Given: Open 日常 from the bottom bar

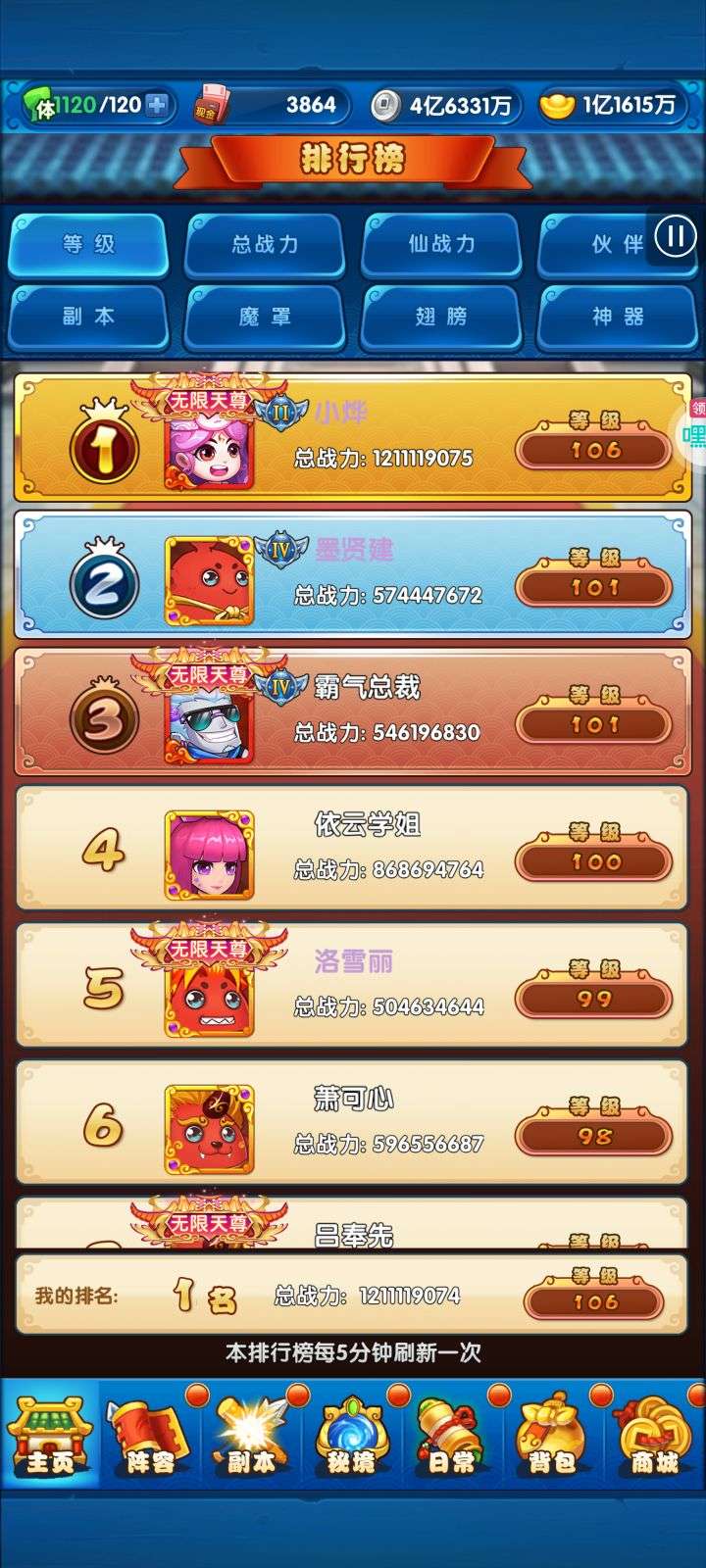Looking at the screenshot, I should [x=452, y=1436].
